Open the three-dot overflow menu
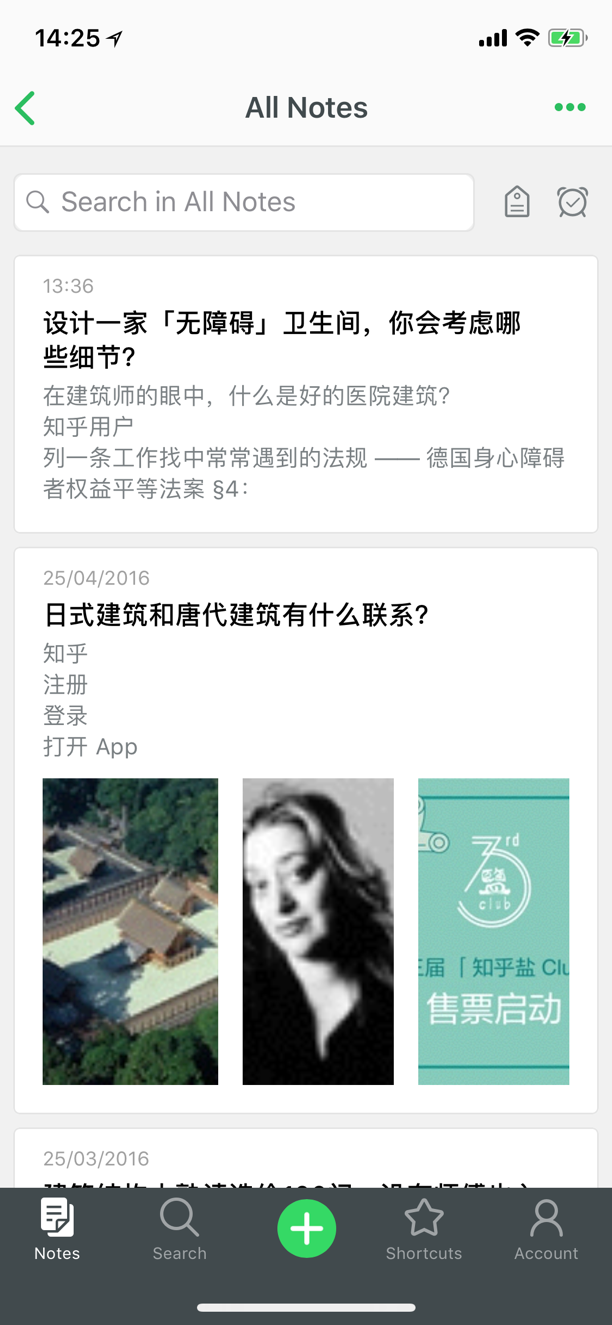The height and width of the screenshot is (1325, 612). point(570,108)
